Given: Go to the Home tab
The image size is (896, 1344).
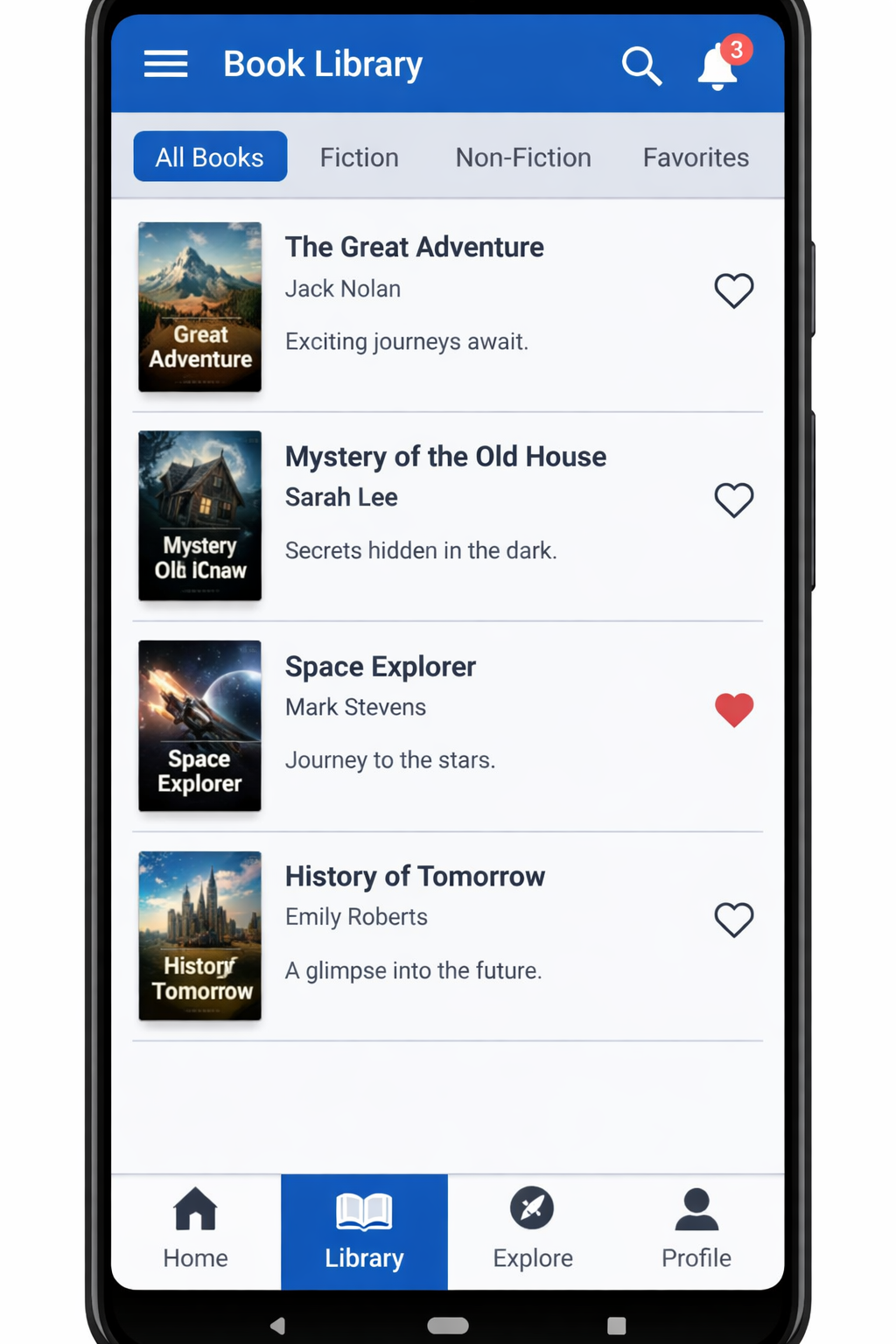Looking at the screenshot, I should tap(195, 1229).
